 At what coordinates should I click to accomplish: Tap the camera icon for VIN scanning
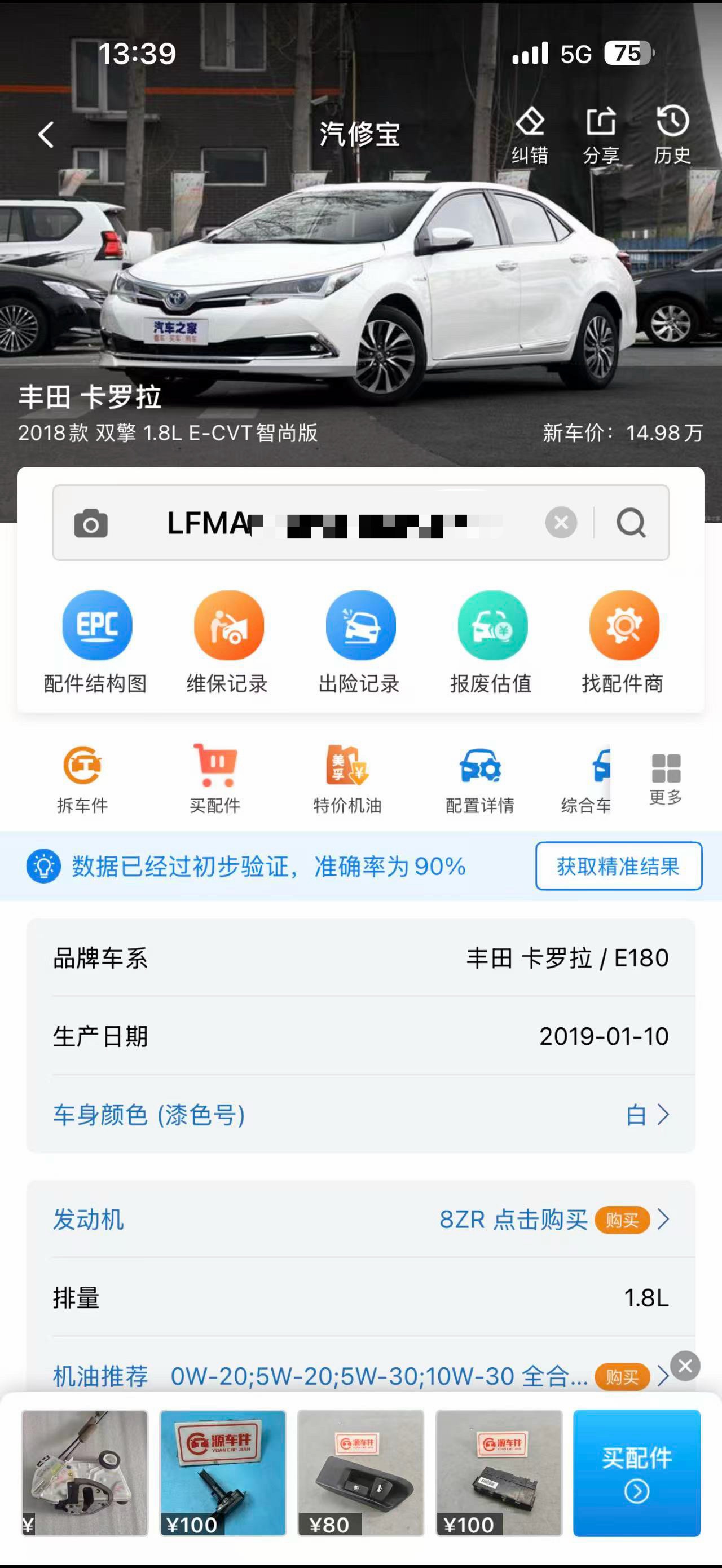(x=93, y=522)
